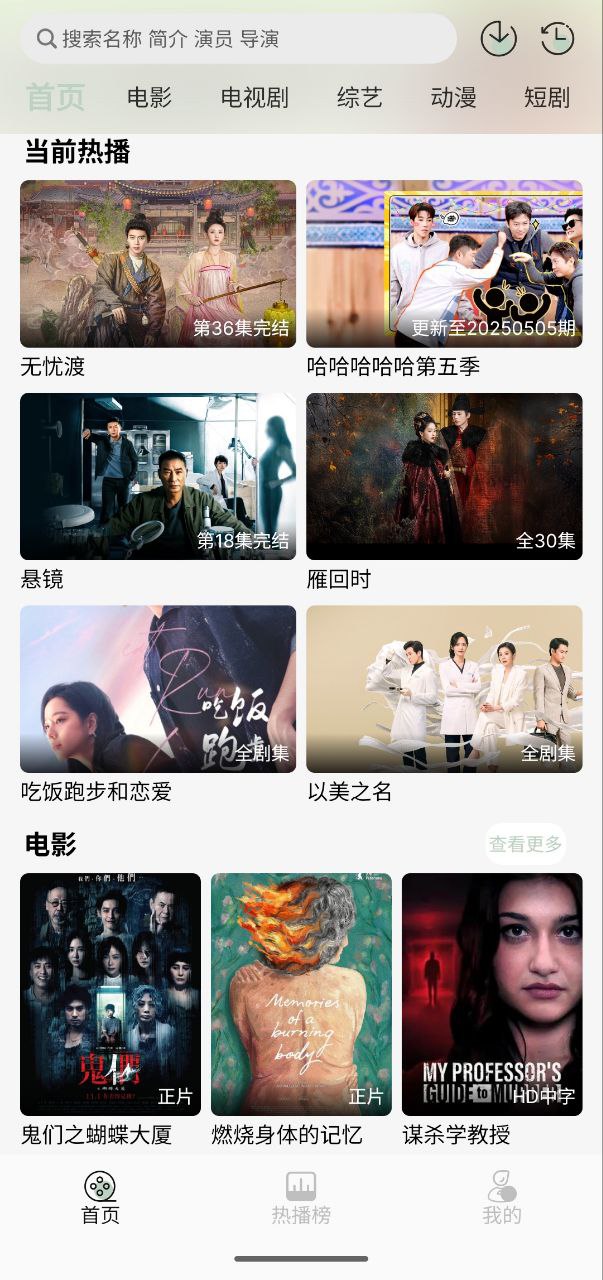This screenshot has width=603, height=1280.
Task: Open the downloads icon
Action: point(498,39)
